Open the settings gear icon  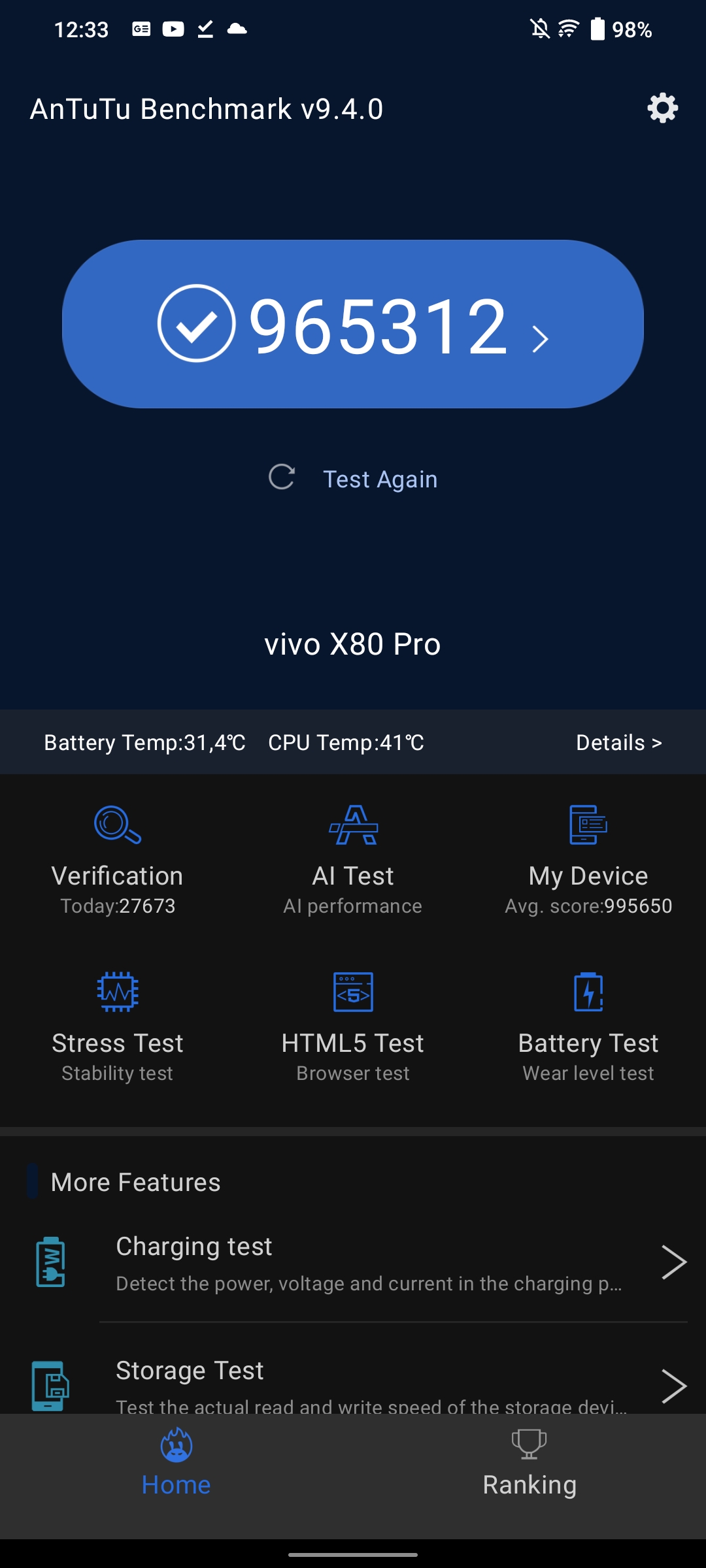coord(662,108)
